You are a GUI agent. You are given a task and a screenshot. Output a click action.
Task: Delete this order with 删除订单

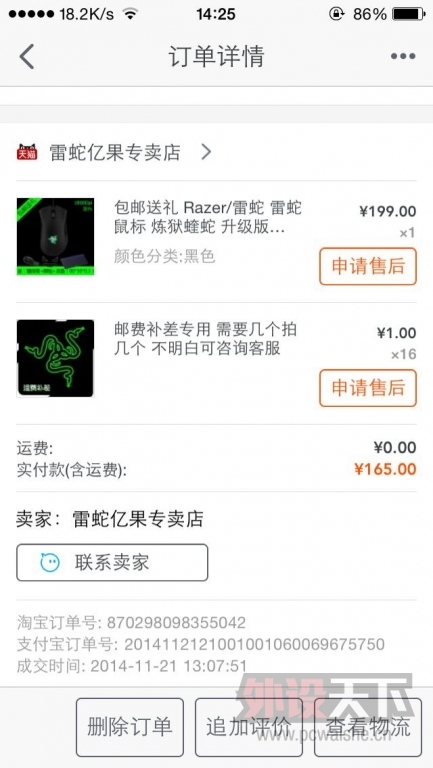[x=130, y=727]
